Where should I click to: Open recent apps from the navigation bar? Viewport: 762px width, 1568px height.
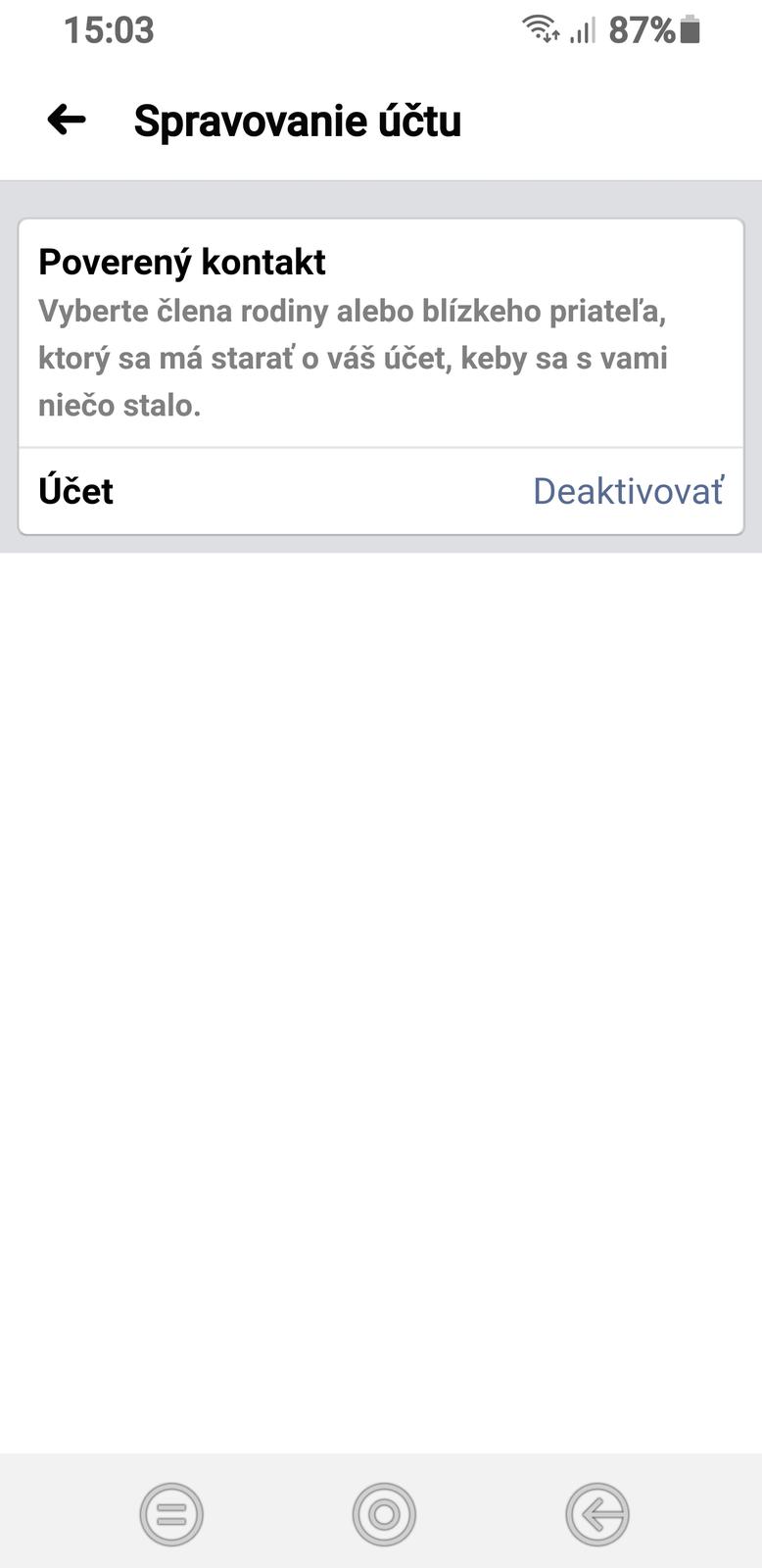171,1514
